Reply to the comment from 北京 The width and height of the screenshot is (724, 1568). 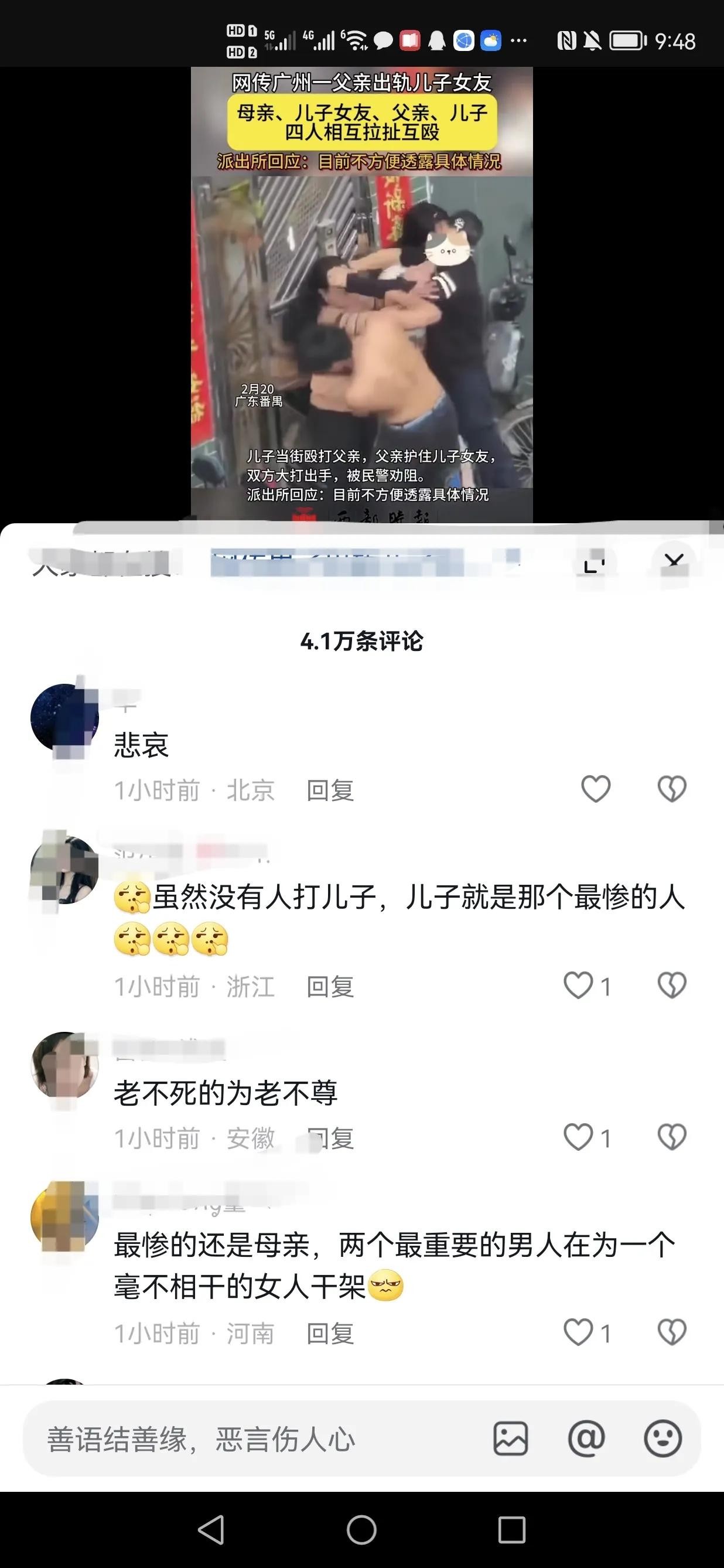[330, 790]
